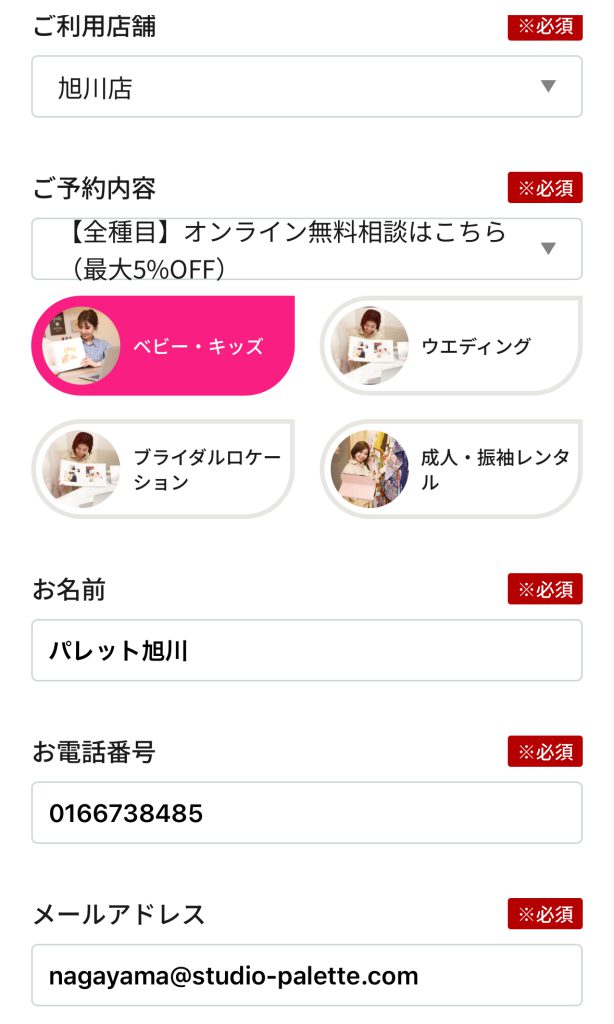This screenshot has width=614, height=1024.
Task: Select 成人・振袖レンタル option
Action: pos(451,469)
